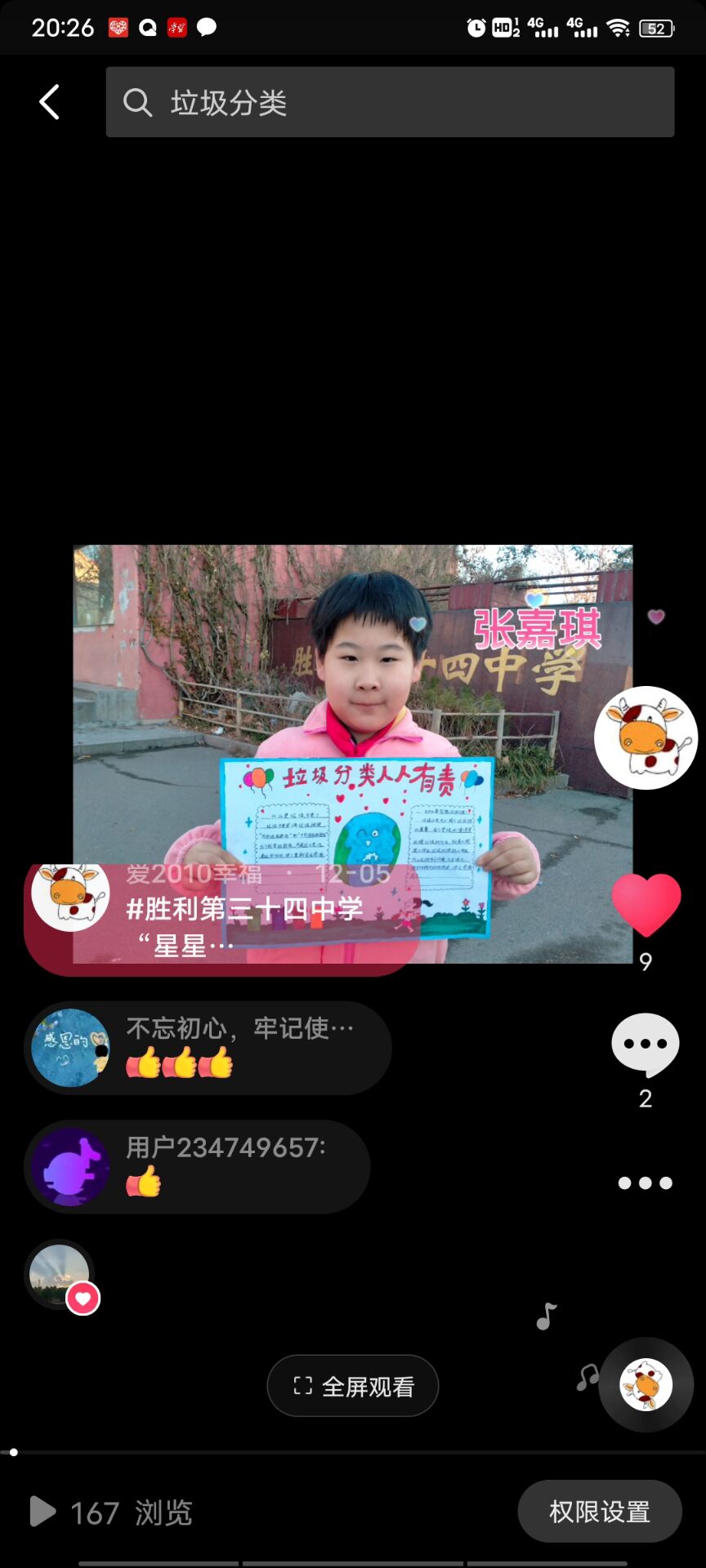706x1568 pixels.
Task: Open the spinning music disc
Action: pos(646,1384)
